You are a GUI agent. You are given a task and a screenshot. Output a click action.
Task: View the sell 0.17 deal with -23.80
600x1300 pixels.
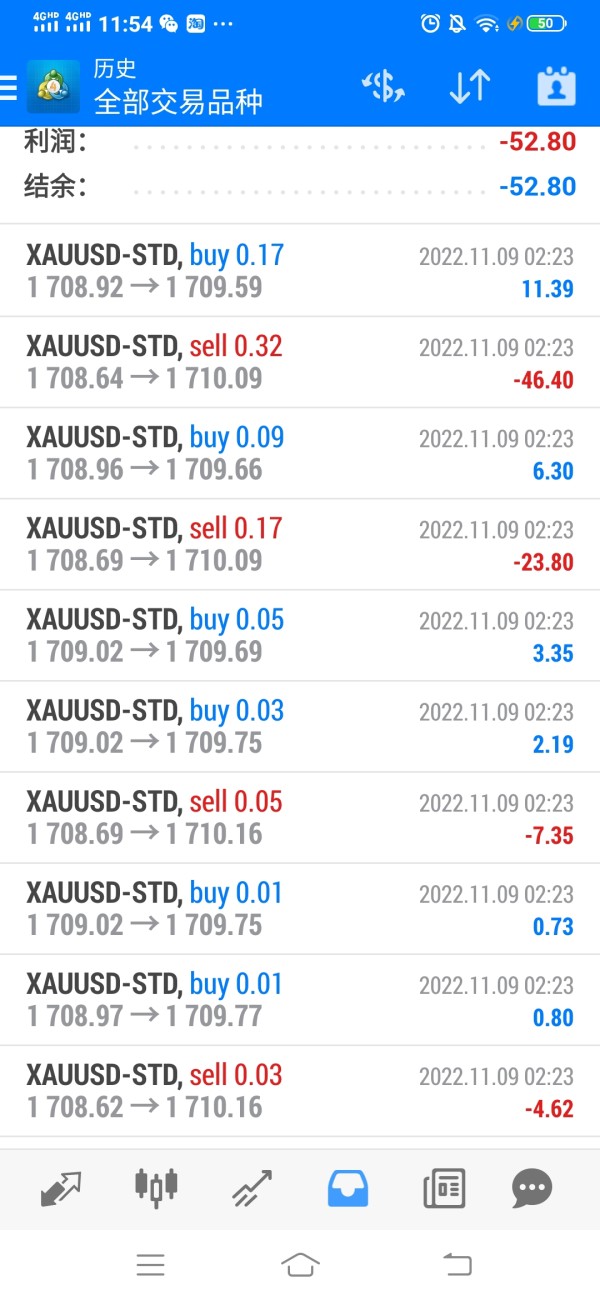point(300,545)
